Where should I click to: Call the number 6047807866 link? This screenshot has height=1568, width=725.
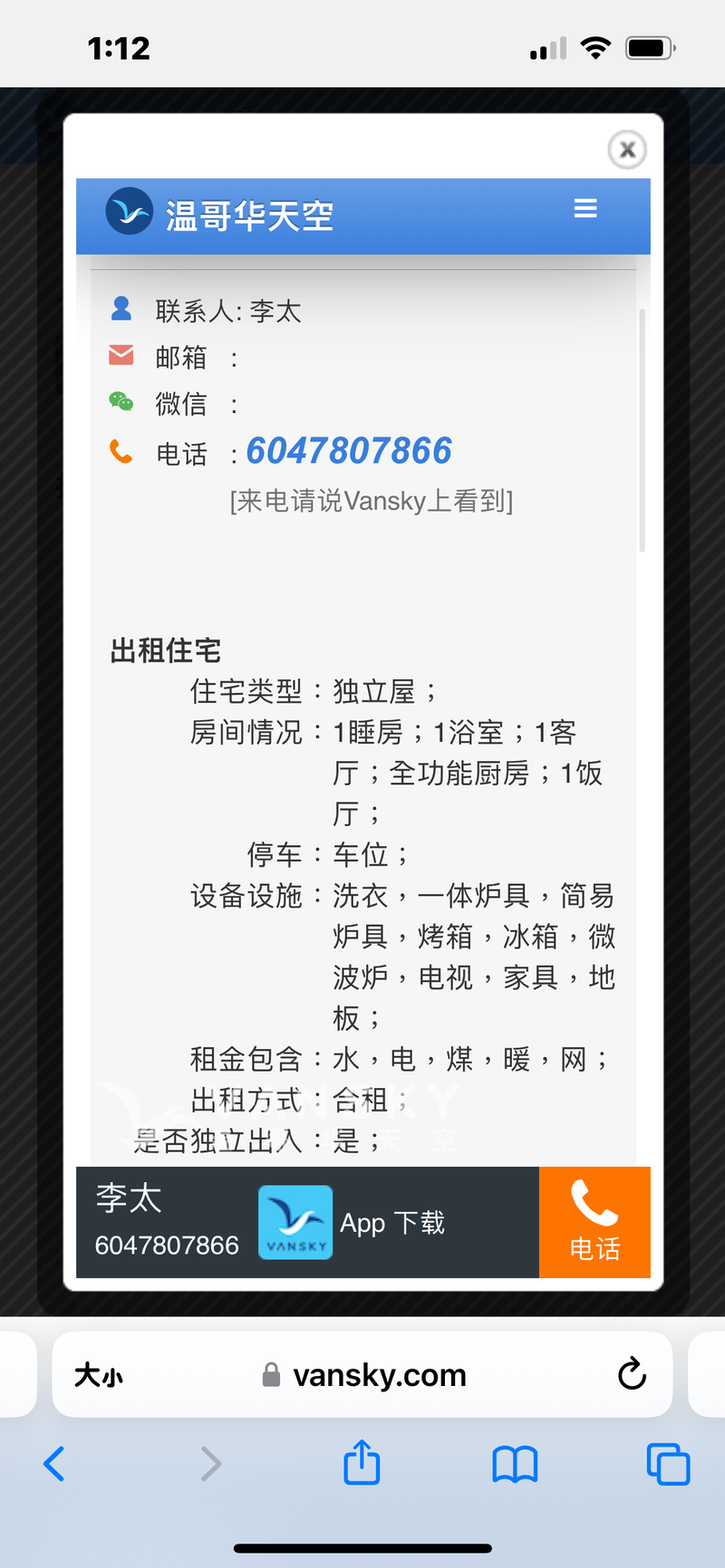click(x=349, y=450)
